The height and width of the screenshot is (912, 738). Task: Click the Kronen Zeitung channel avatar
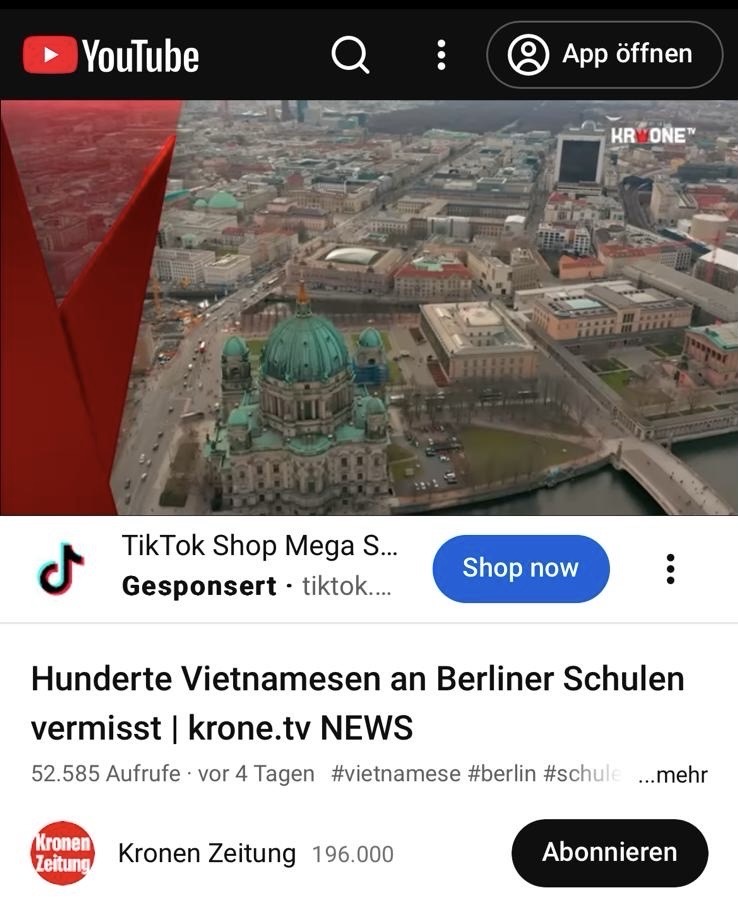click(62, 853)
